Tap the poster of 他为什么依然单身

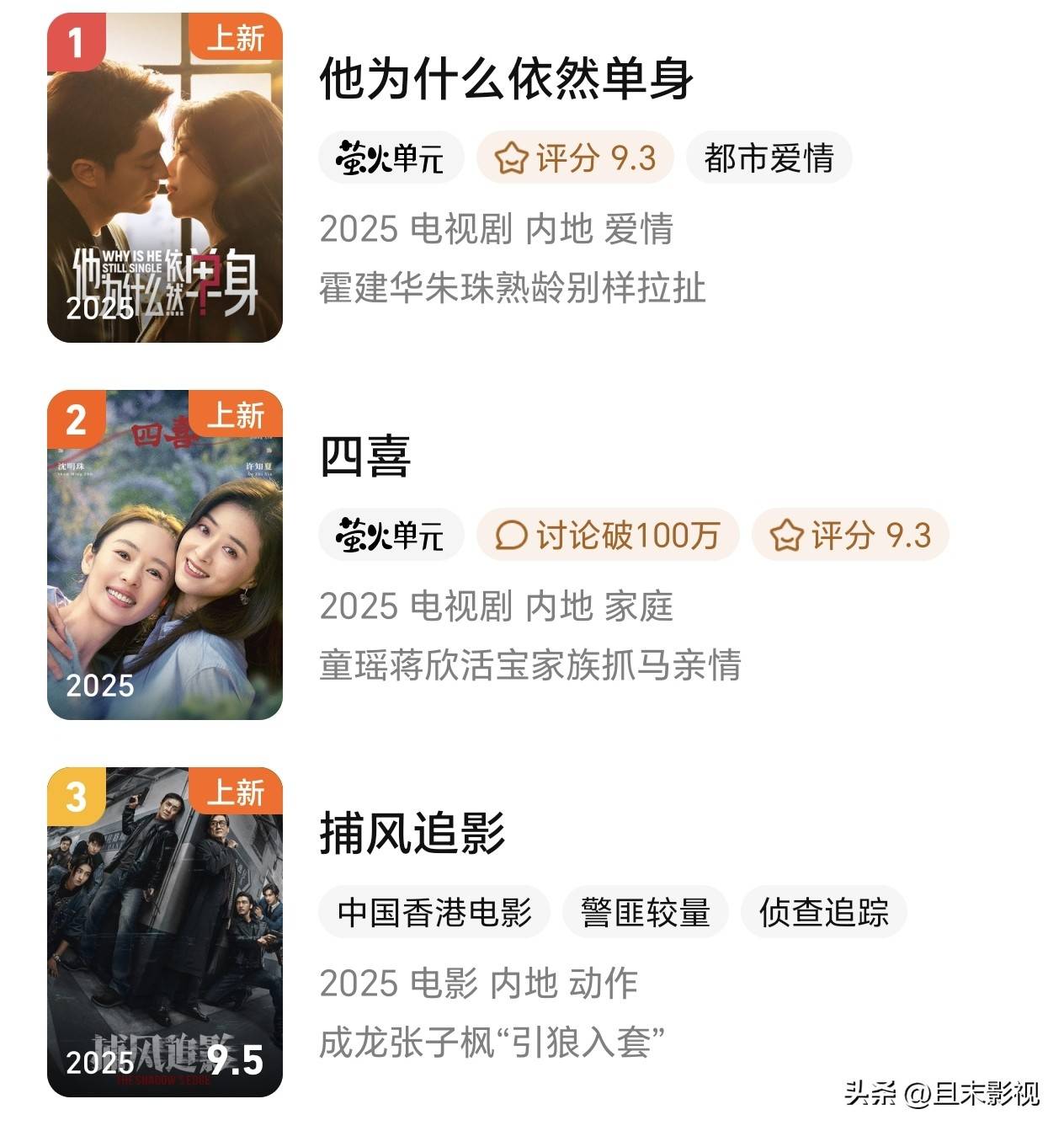point(164,178)
